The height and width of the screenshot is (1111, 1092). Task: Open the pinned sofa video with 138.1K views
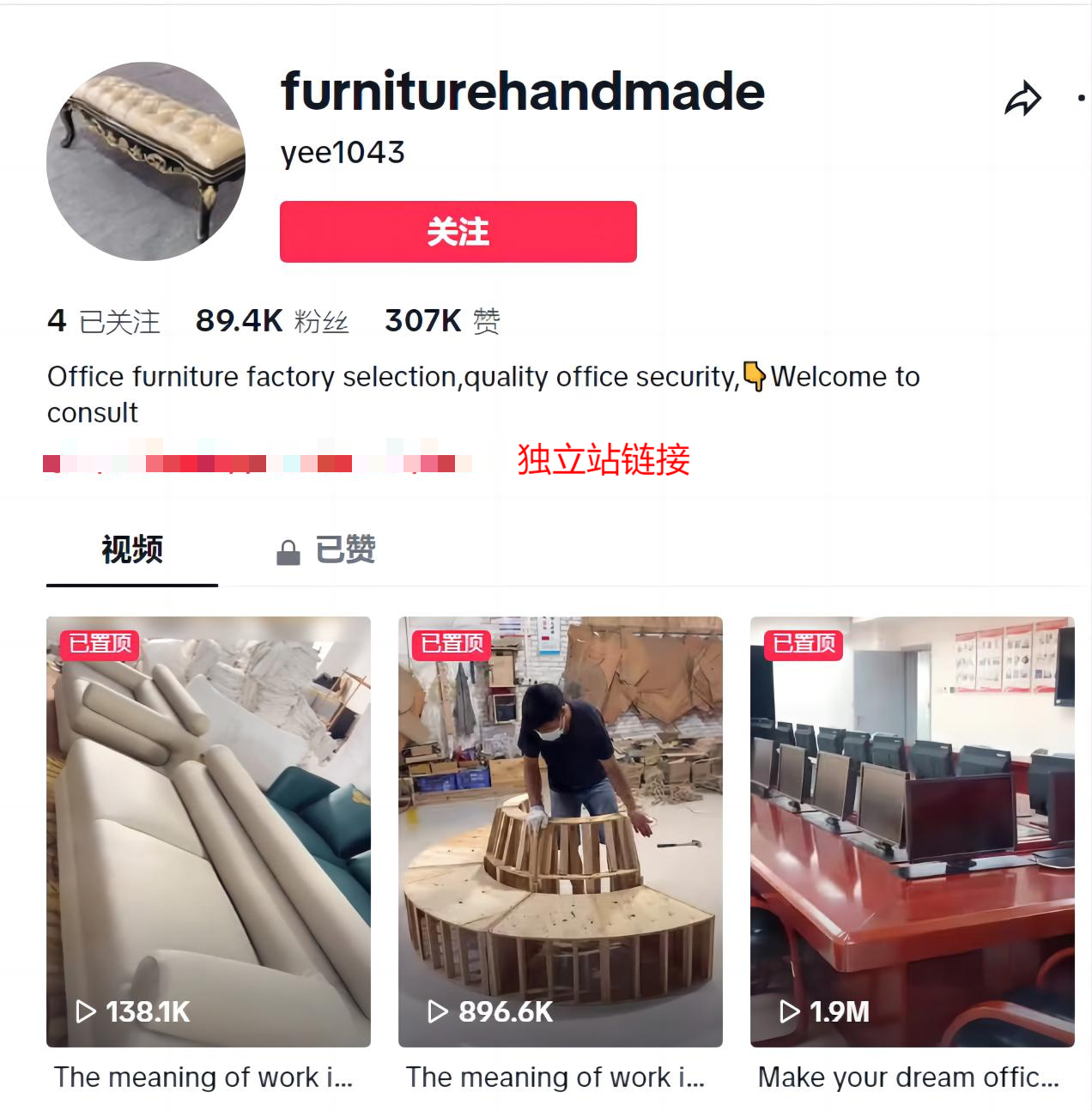point(209,831)
